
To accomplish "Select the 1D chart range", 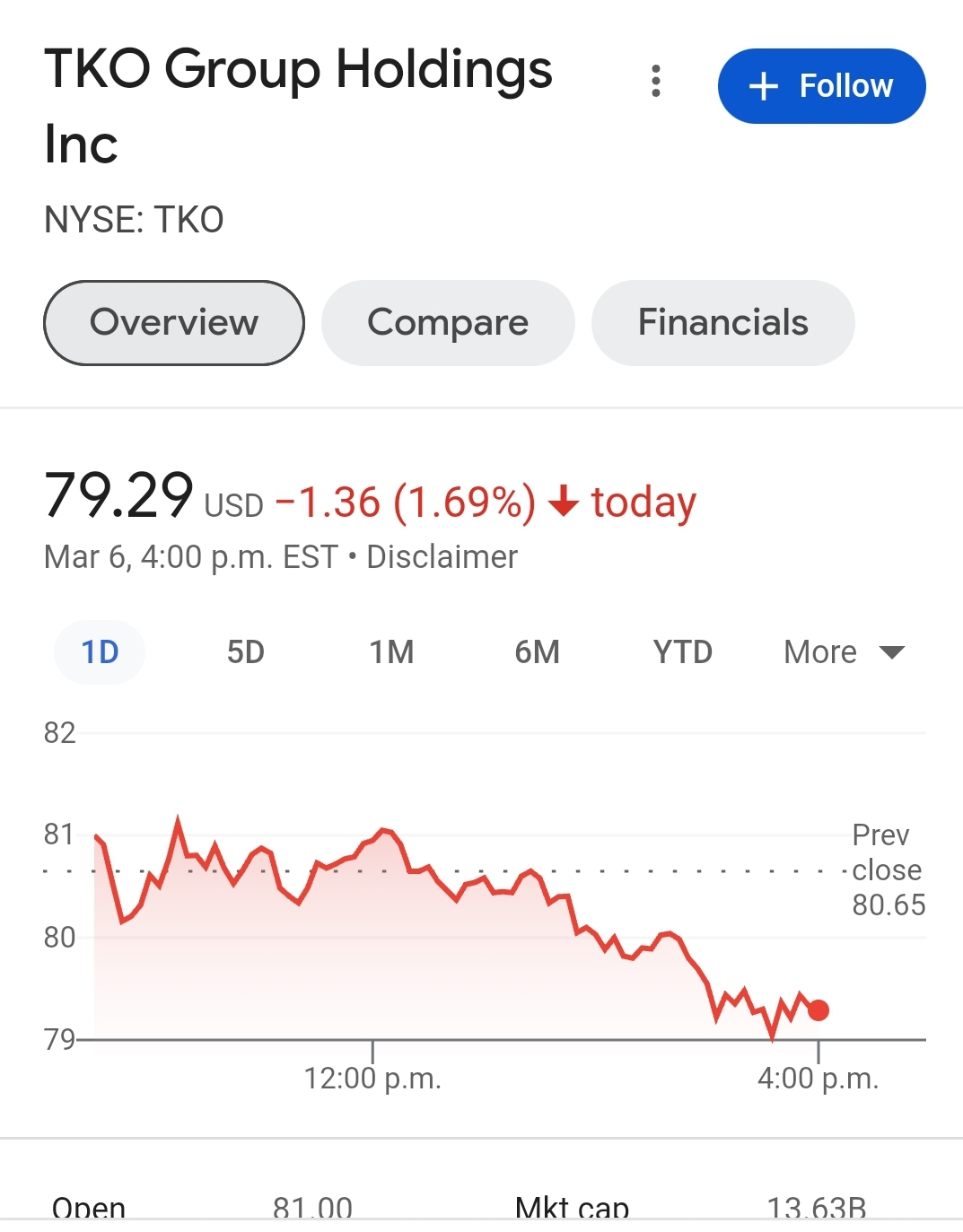I will point(100,652).
